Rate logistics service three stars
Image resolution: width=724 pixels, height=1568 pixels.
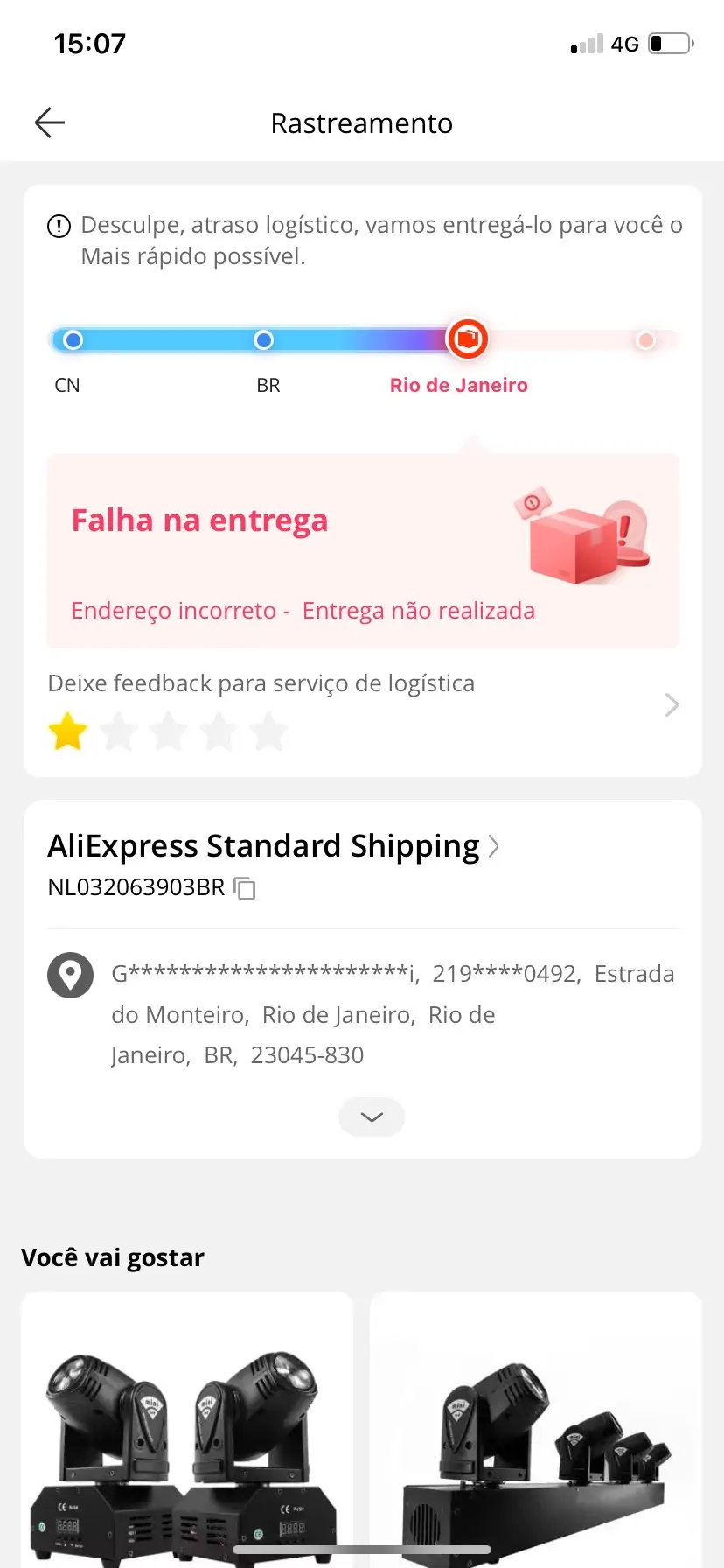168,731
